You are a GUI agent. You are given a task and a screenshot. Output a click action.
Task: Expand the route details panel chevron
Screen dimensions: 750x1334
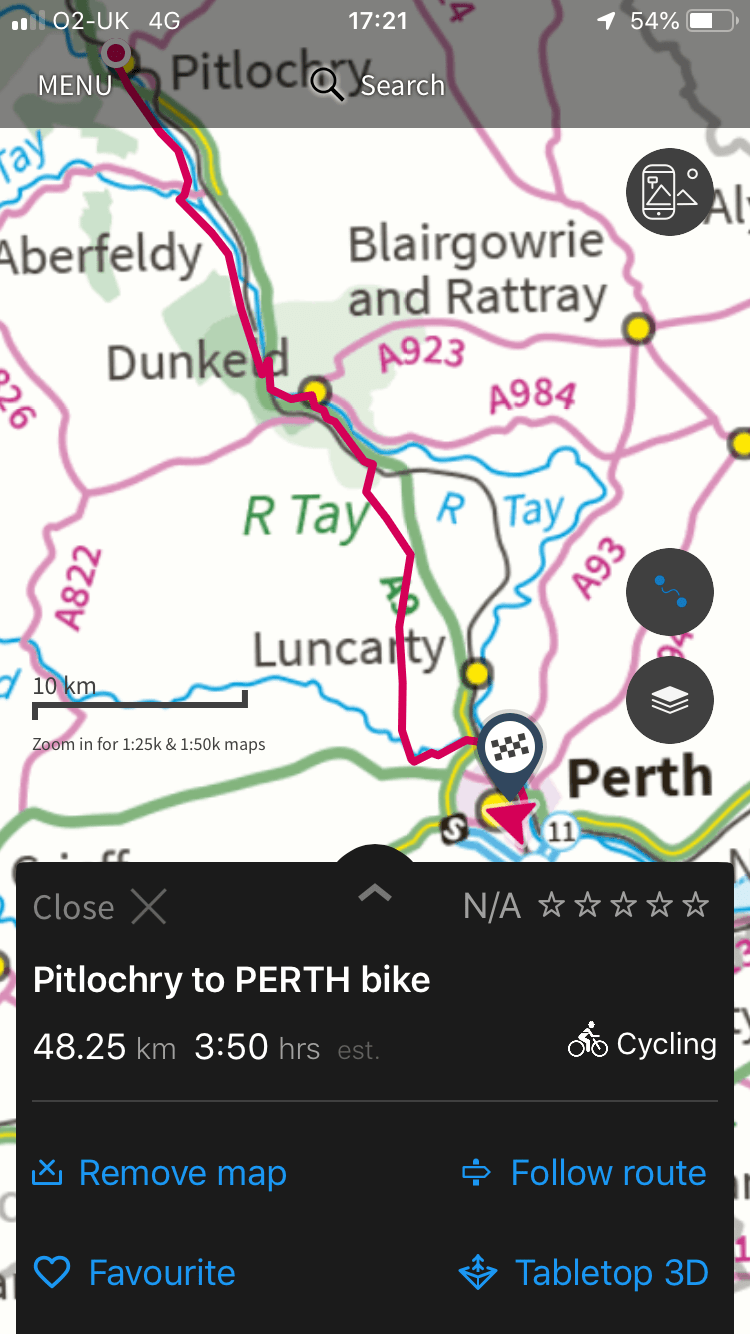375,892
